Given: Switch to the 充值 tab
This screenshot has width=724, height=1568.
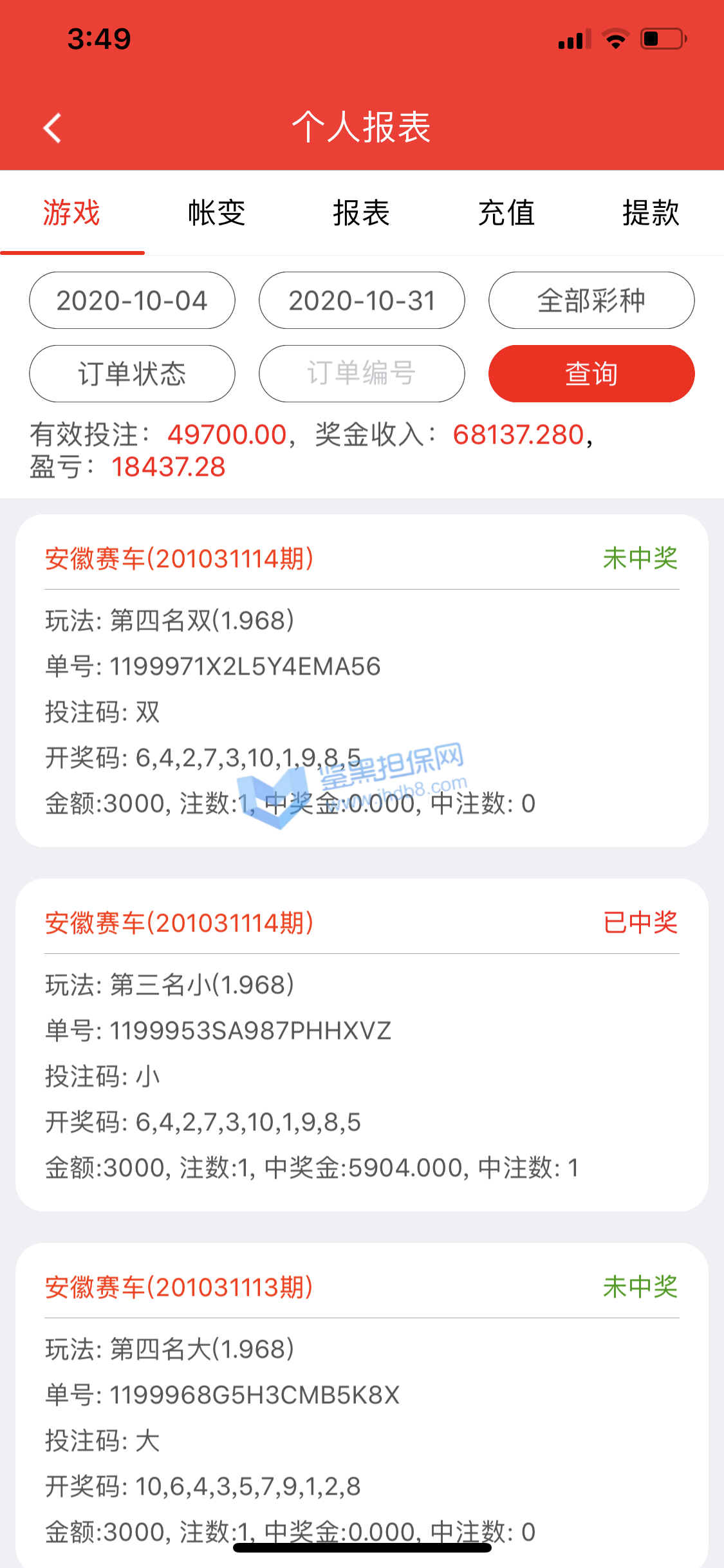Looking at the screenshot, I should tap(506, 213).
